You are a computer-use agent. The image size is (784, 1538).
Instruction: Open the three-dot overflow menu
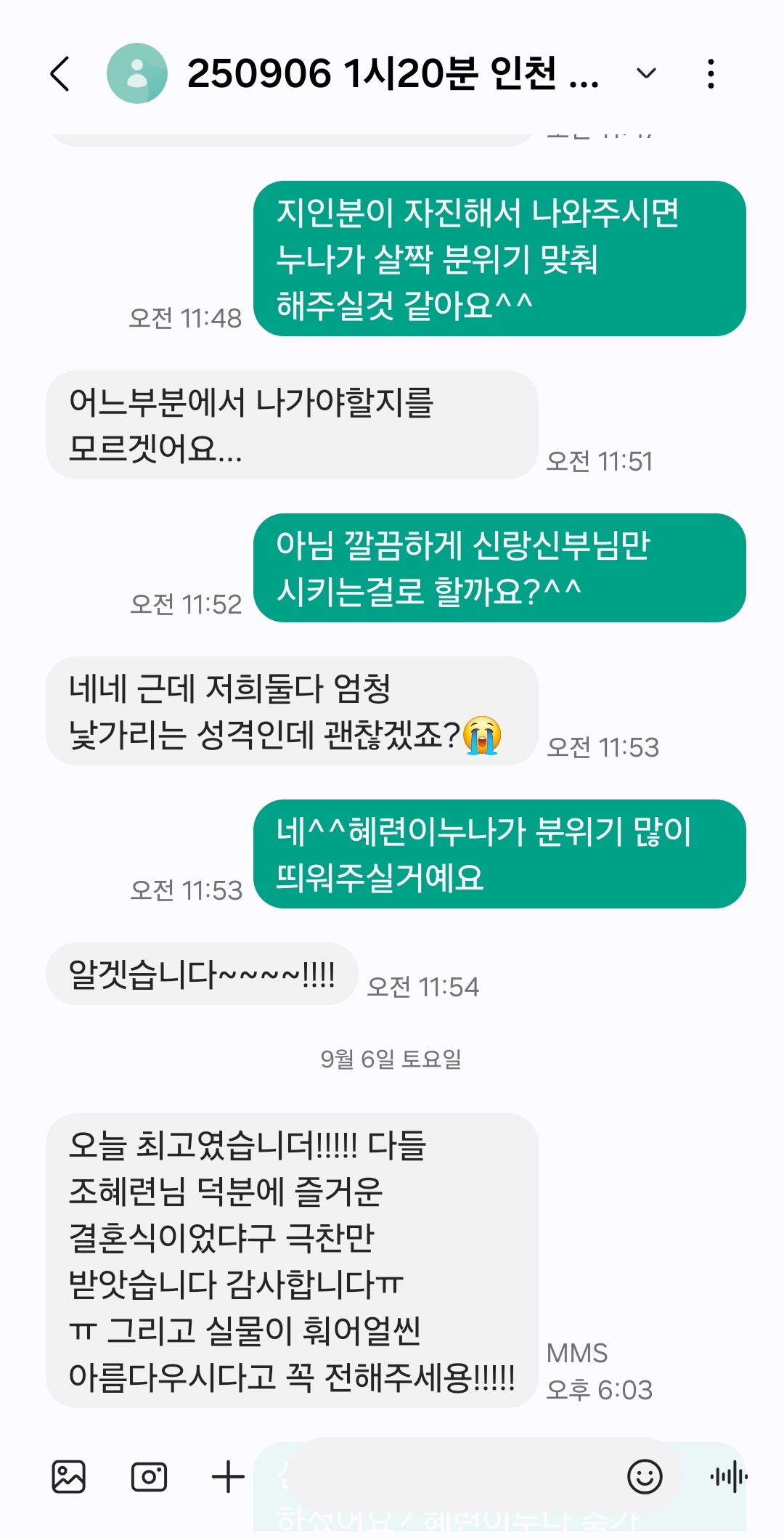point(711,73)
